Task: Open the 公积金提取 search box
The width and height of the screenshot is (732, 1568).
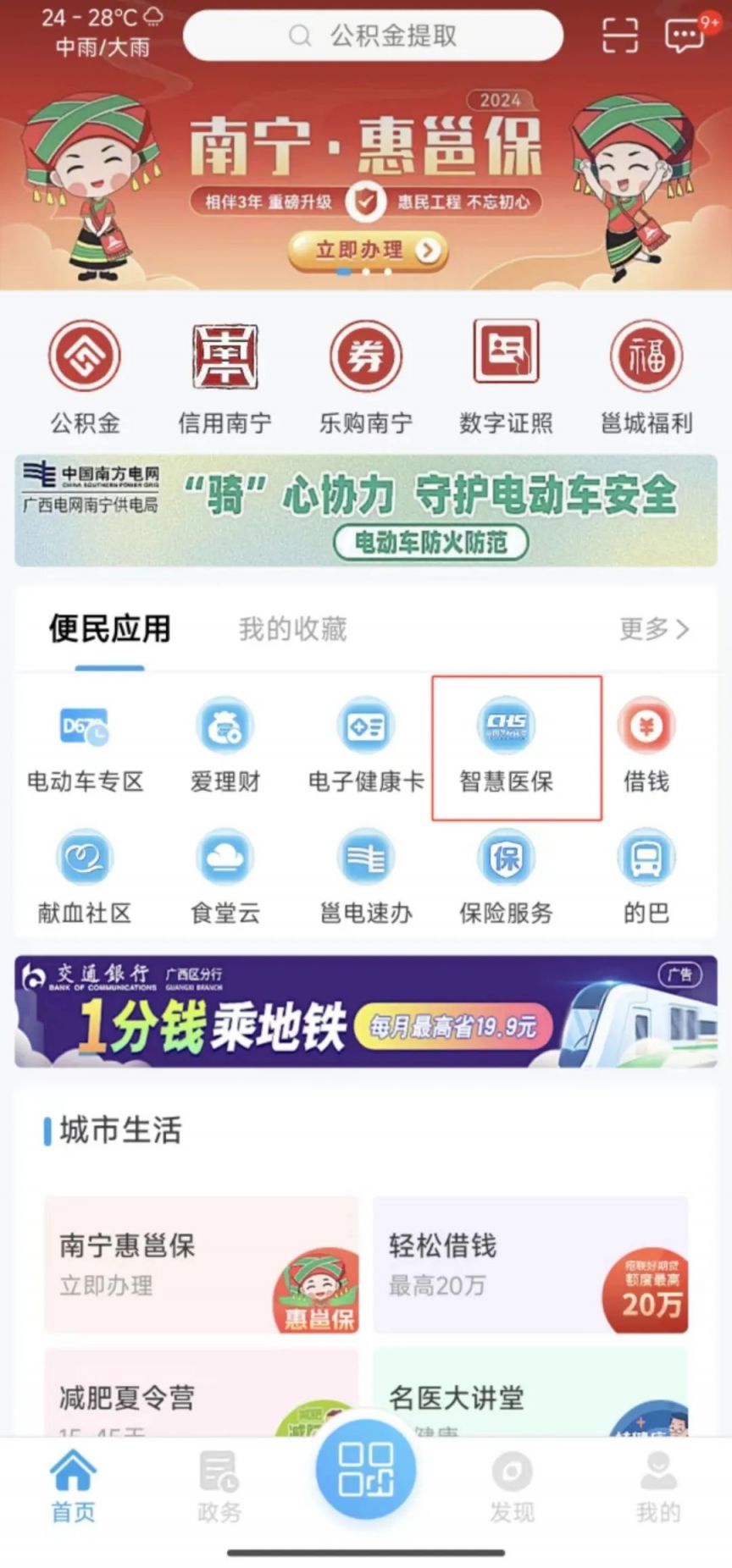Action: click(x=373, y=36)
